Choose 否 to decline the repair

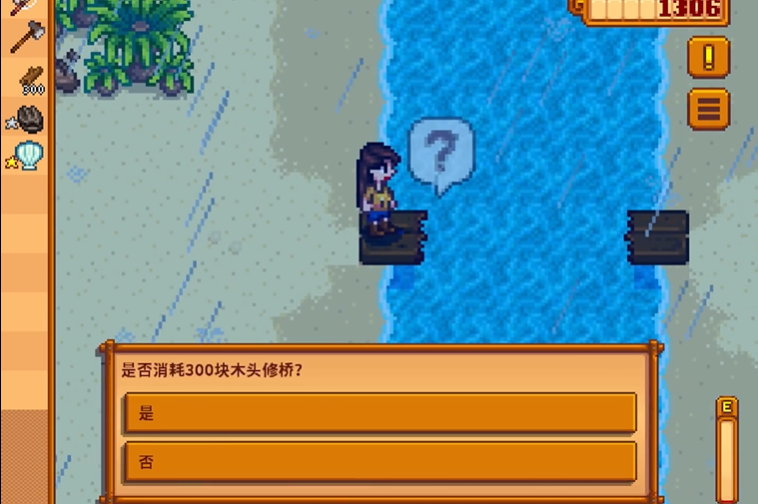coord(380,461)
